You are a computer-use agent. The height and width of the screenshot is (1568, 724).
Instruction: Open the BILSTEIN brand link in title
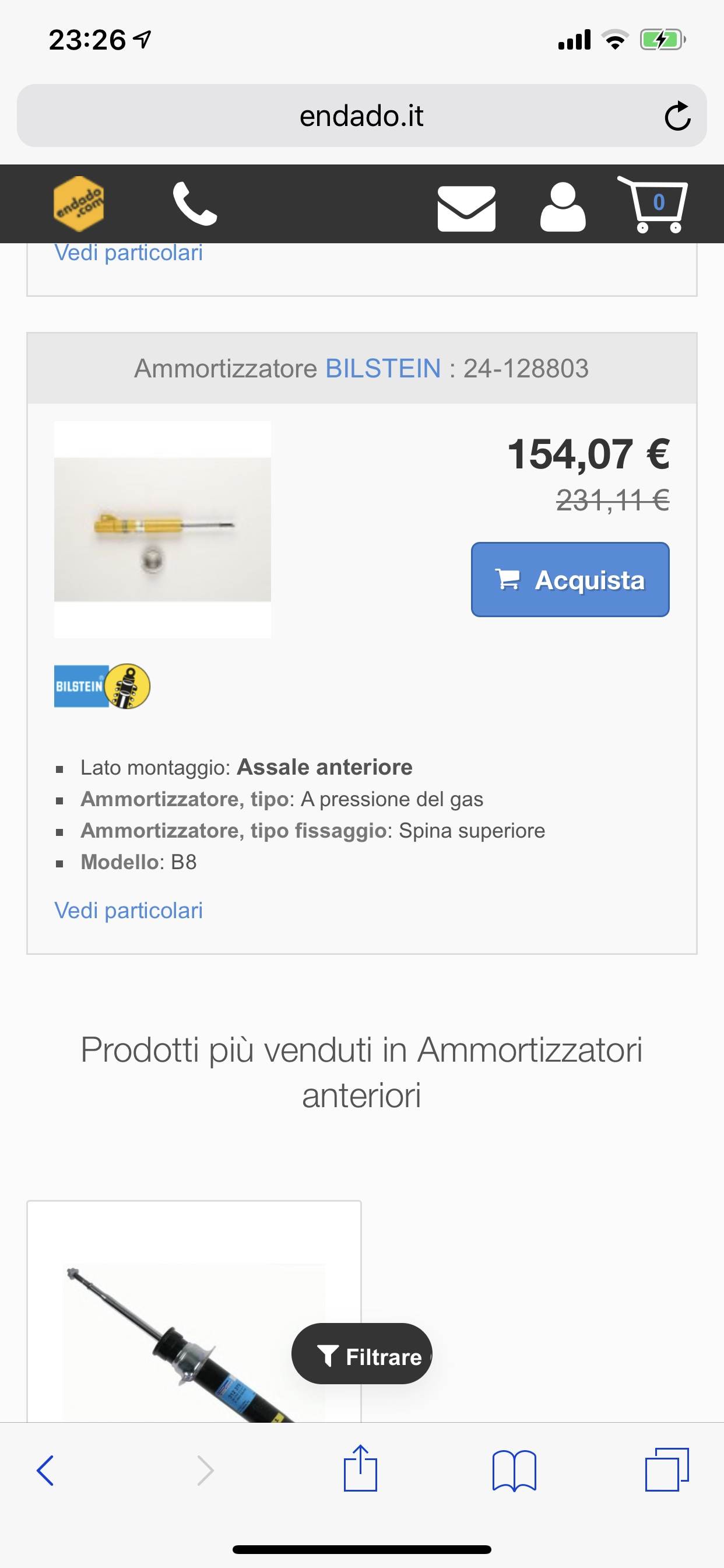384,368
